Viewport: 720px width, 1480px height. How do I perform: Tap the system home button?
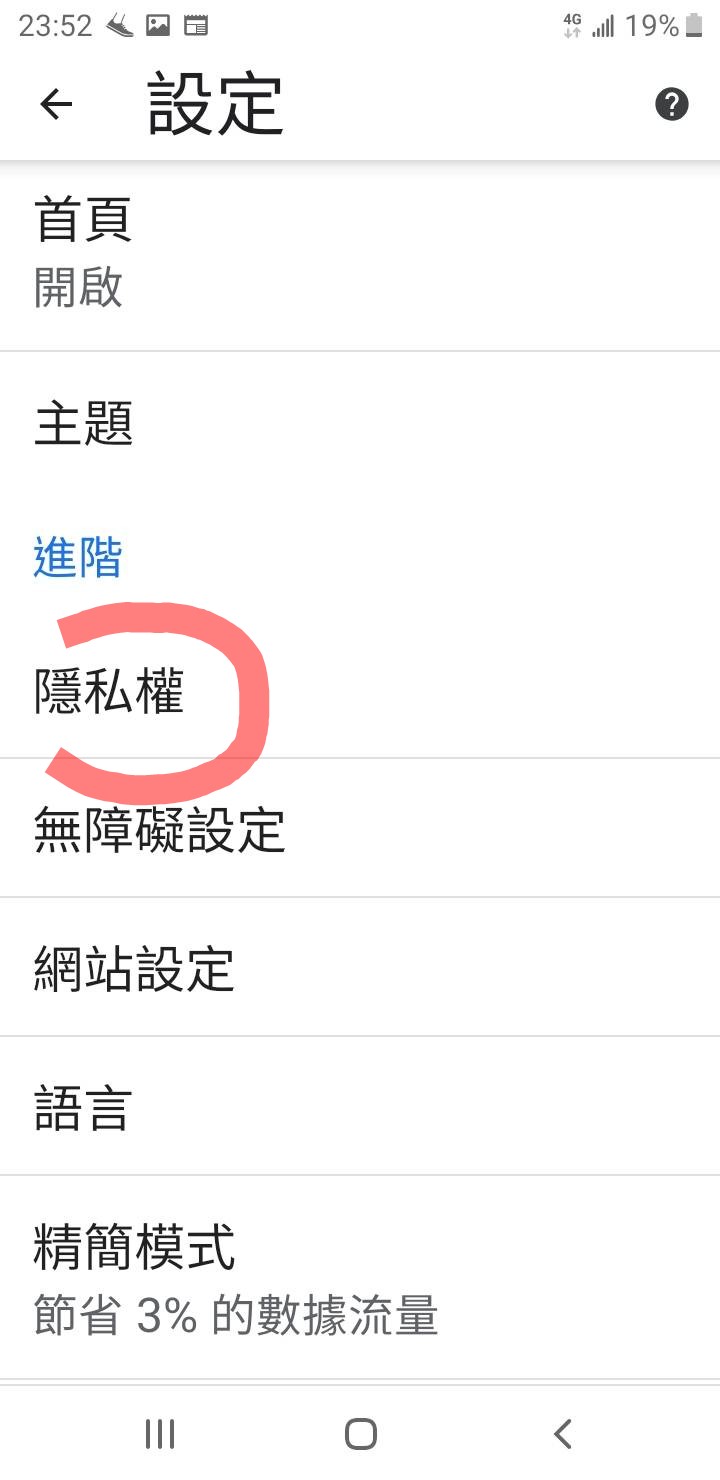(x=360, y=1433)
